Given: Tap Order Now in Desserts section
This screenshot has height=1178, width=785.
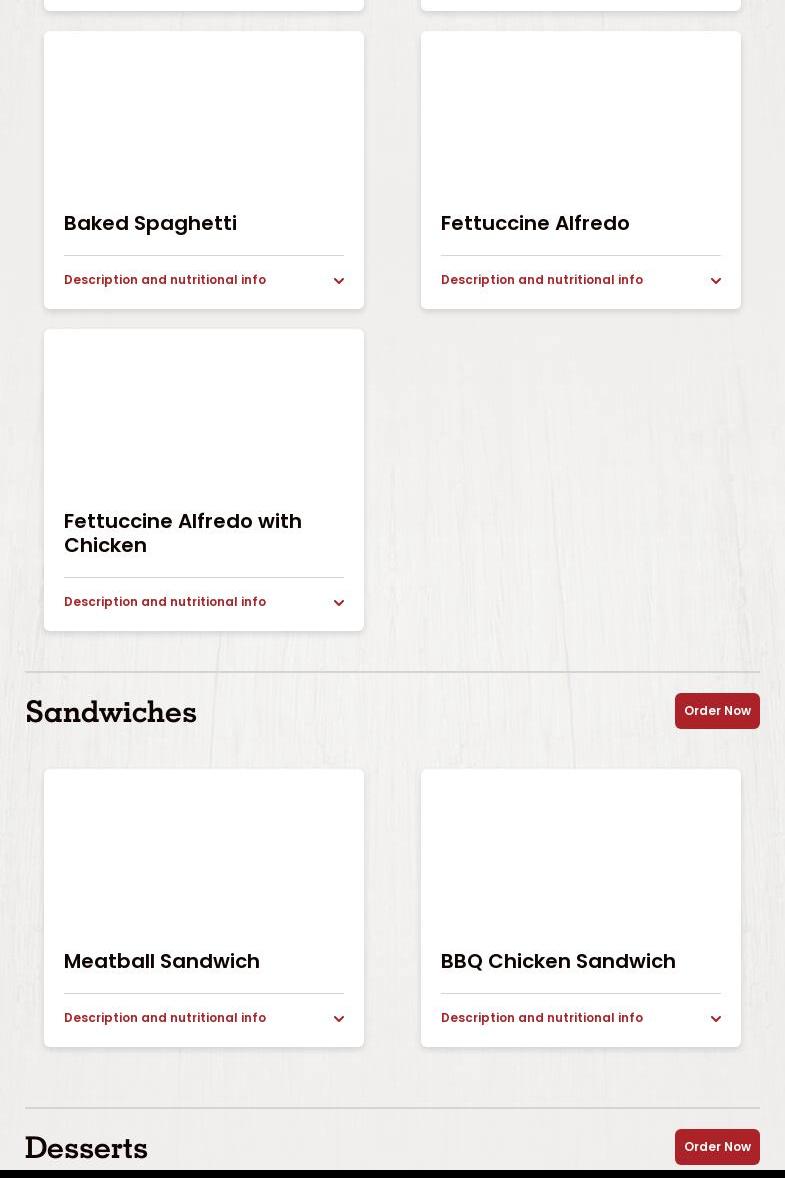Looking at the screenshot, I should point(716,1147).
